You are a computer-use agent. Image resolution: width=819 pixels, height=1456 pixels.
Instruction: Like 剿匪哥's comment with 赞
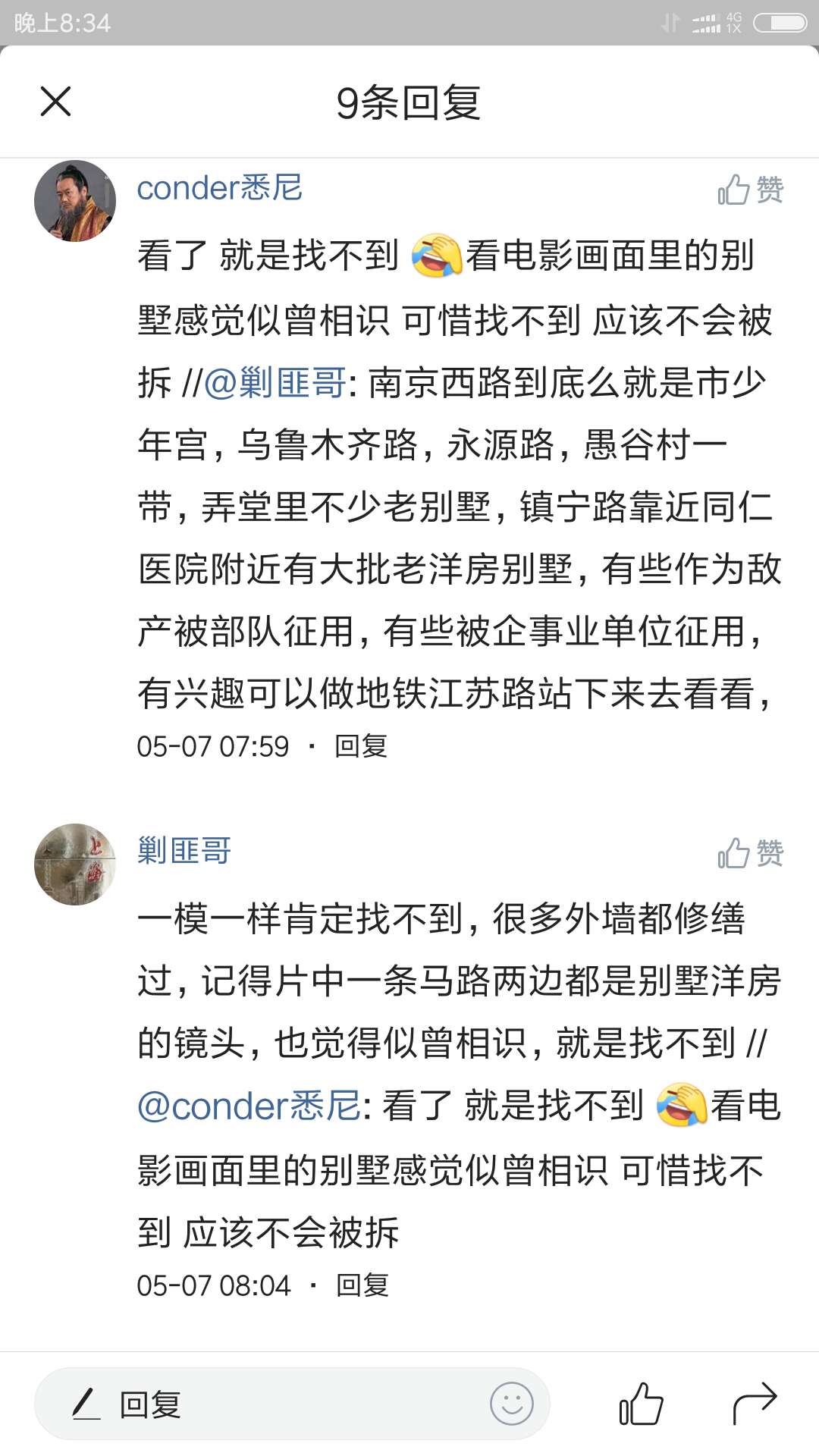point(750,853)
